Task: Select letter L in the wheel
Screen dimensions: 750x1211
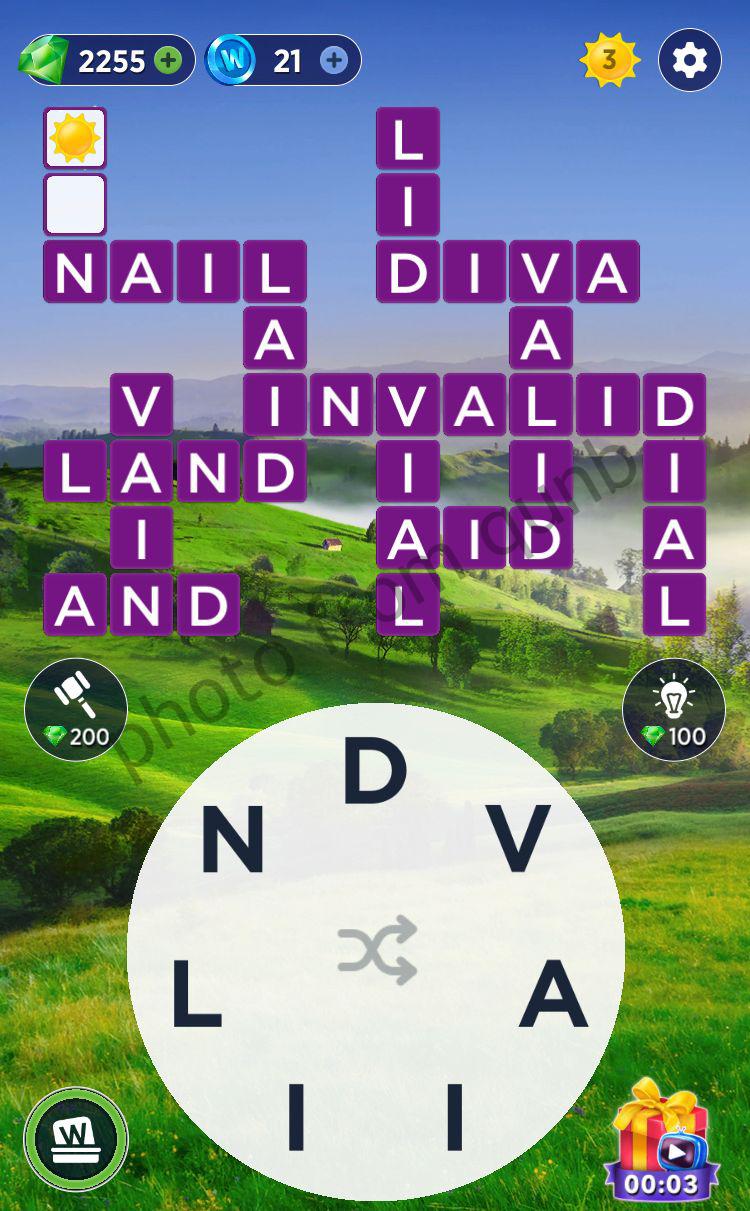Action: pos(197,997)
